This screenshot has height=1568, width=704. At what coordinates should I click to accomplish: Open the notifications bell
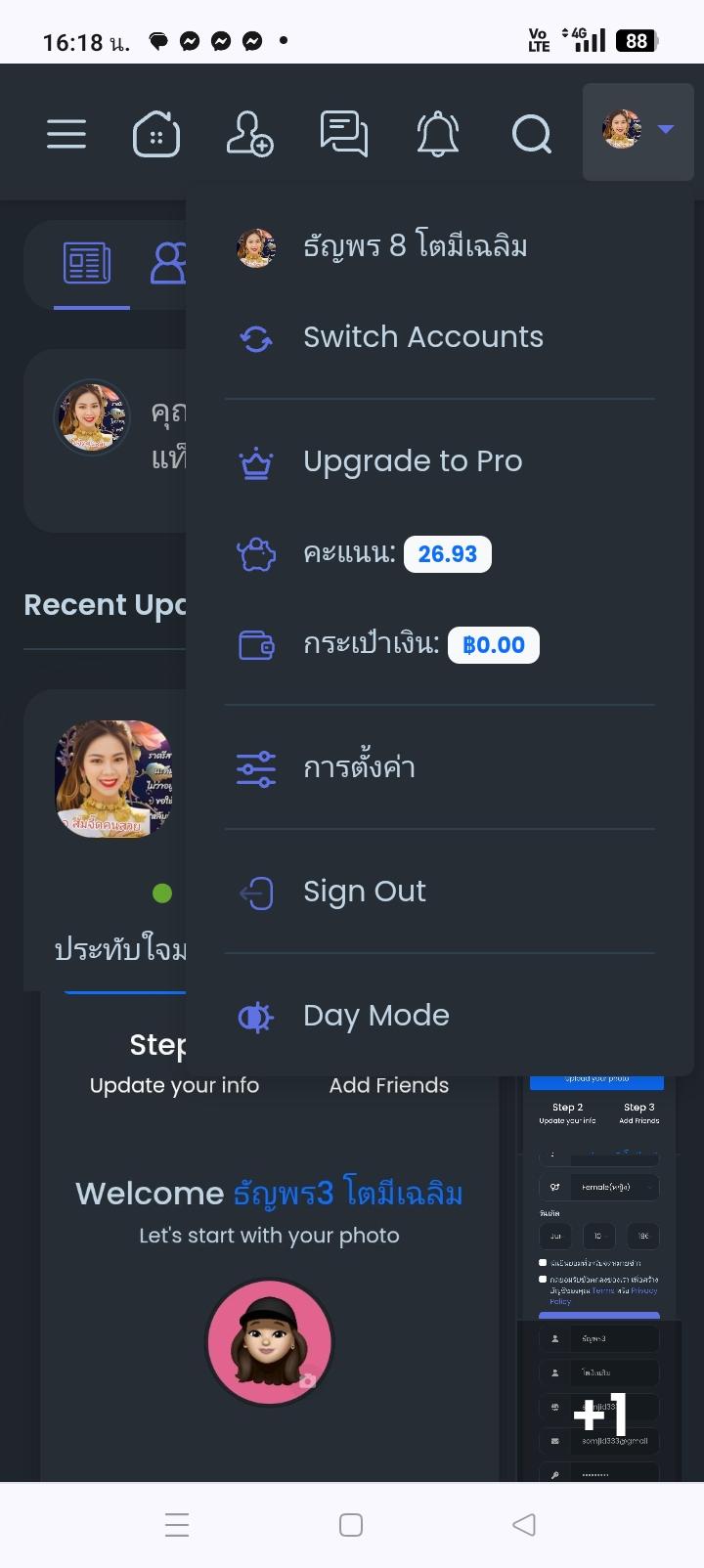click(x=437, y=134)
